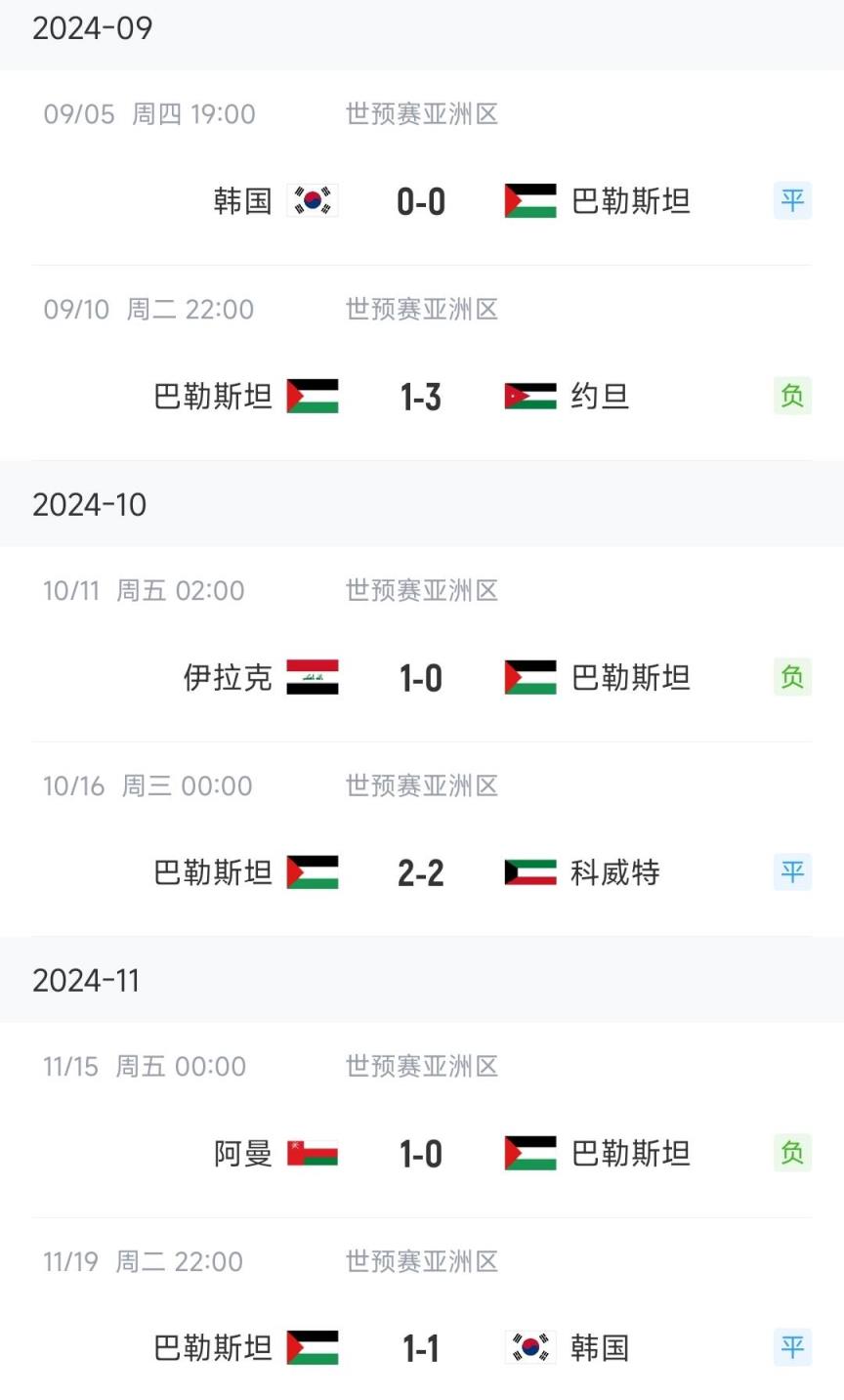Select the 巴勒斯坦 2-2 科威特 match

pos(421,872)
